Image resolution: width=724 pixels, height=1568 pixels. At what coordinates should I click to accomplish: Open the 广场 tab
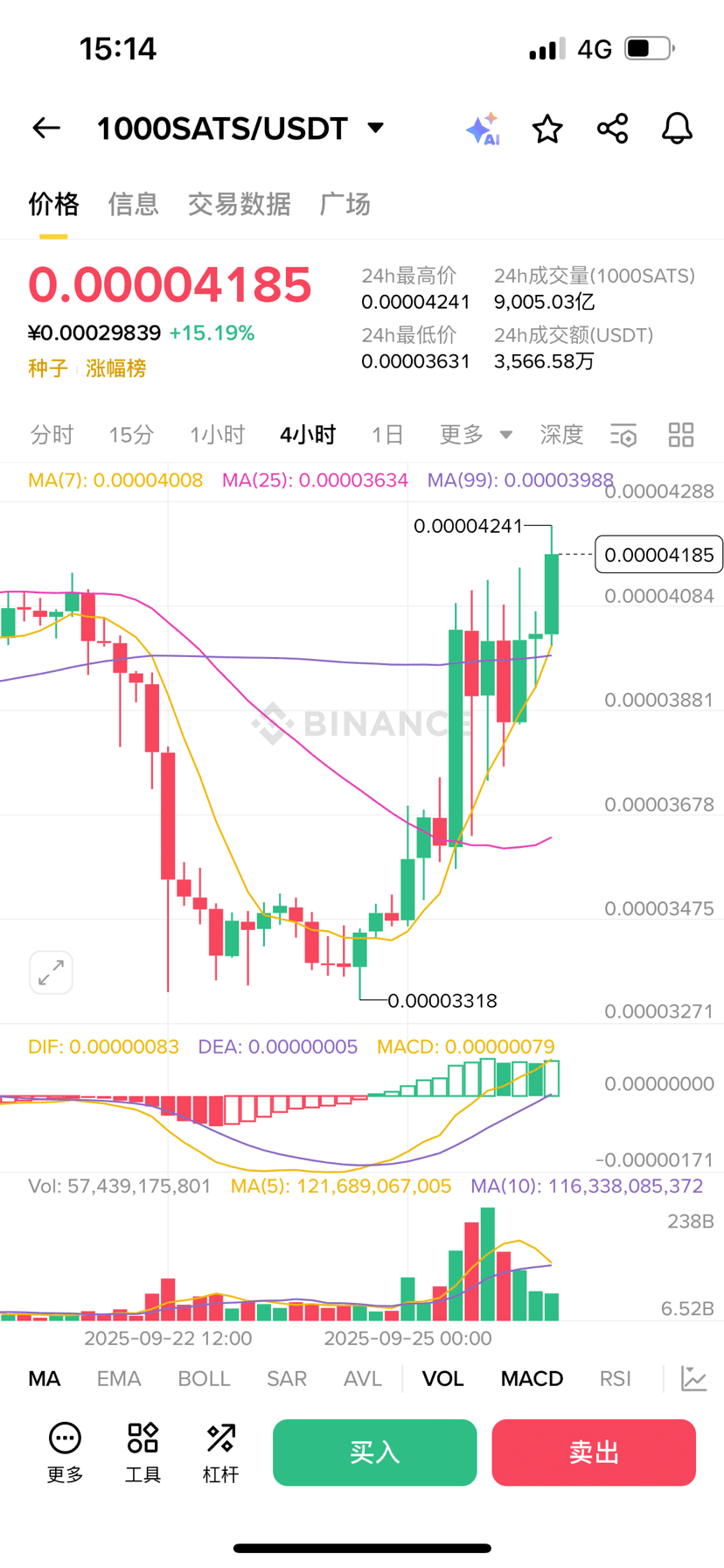(345, 204)
